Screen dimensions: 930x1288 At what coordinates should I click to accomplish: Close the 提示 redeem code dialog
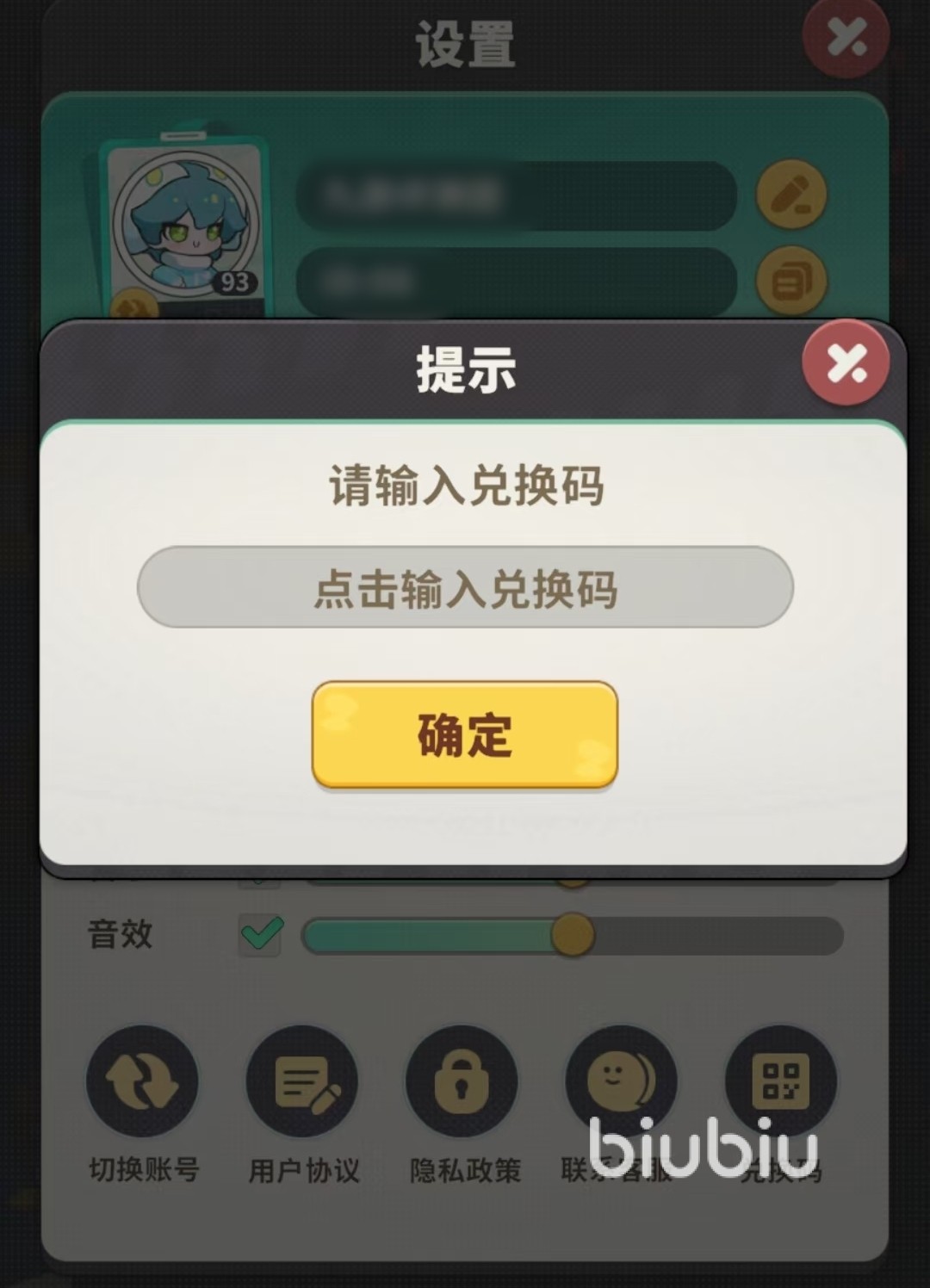tap(846, 364)
